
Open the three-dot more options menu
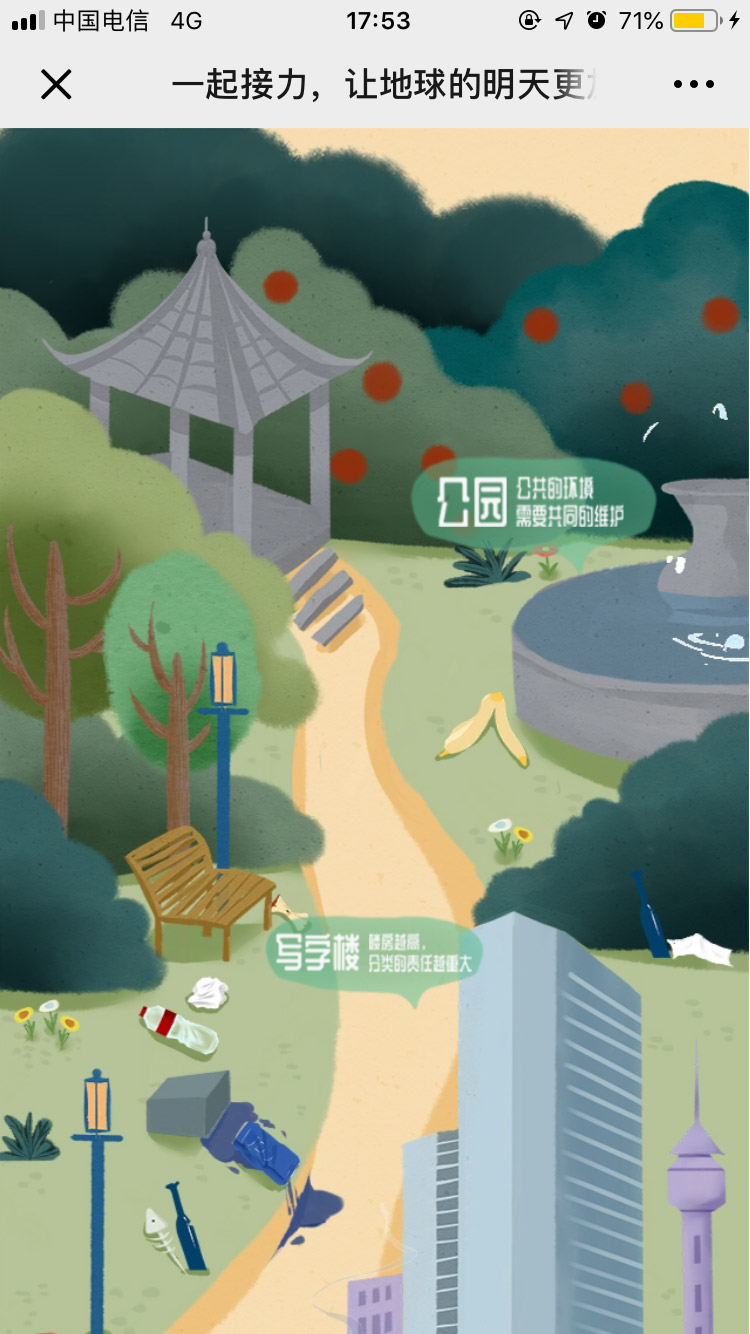[x=693, y=85]
